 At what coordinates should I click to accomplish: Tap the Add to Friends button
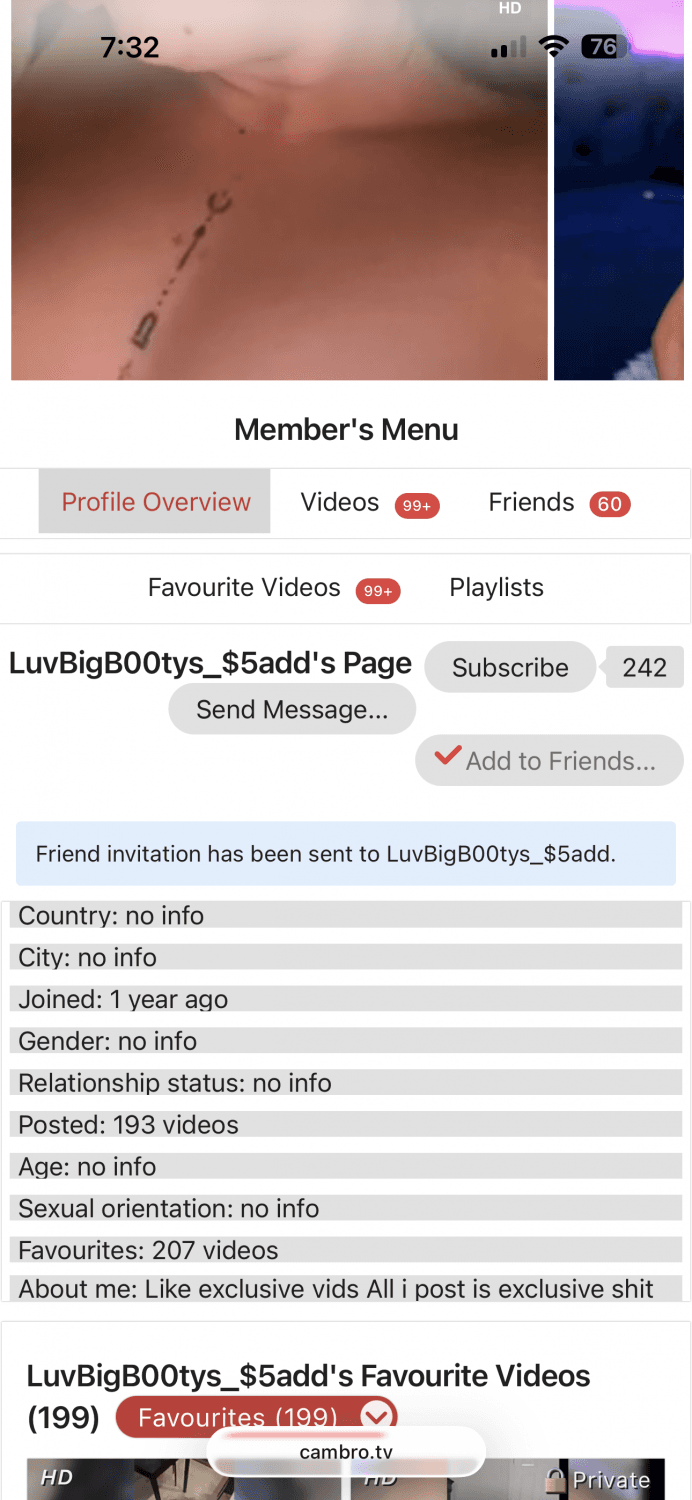[x=549, y=761]
